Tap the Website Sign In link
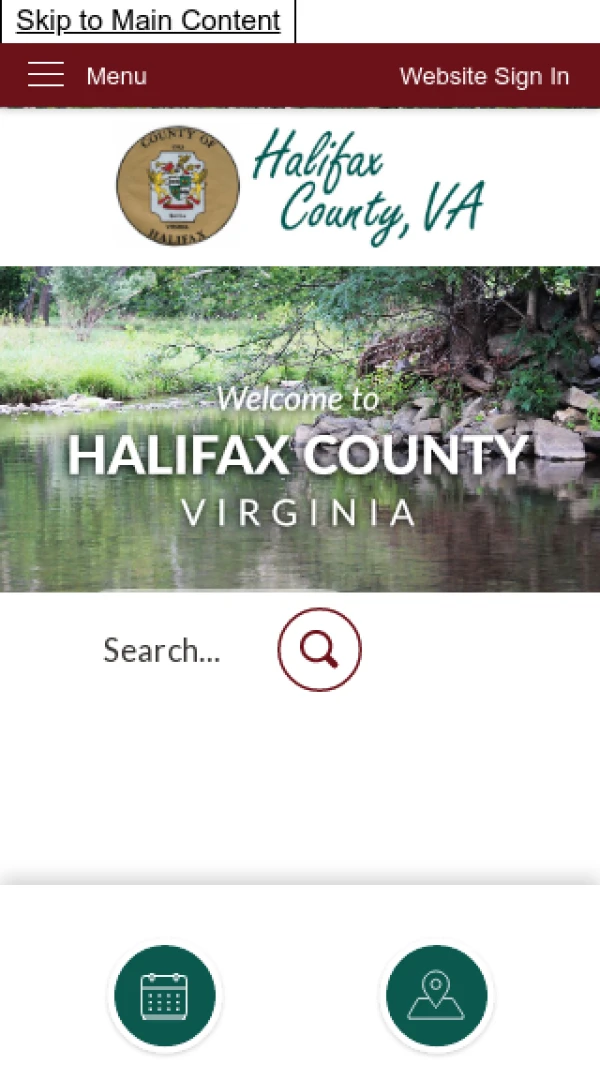Viewport: 600px width, 1065px height. coord(484,76)
